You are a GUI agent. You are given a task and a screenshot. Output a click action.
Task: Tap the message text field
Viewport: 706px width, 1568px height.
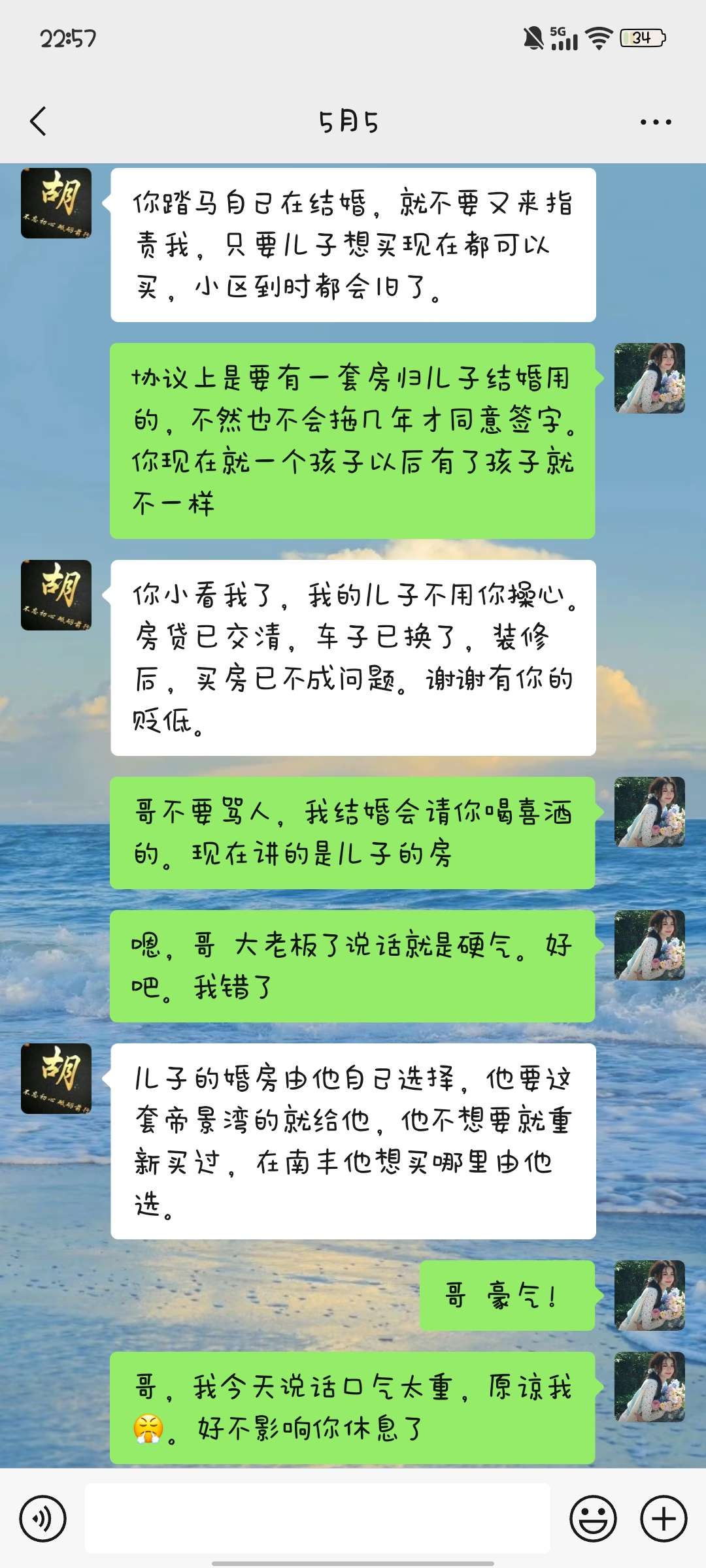click(x=318, y=1518)
